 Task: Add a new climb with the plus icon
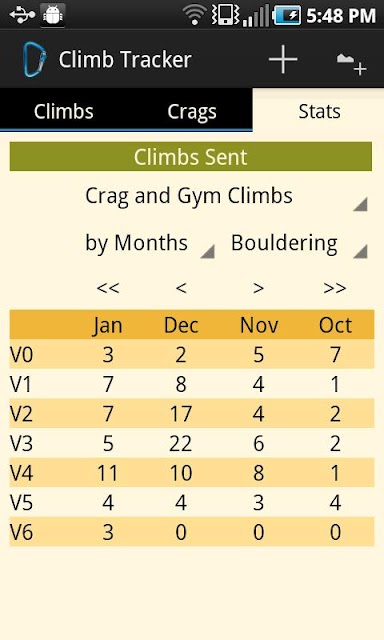pyautogui.click(x=283, y=60)
